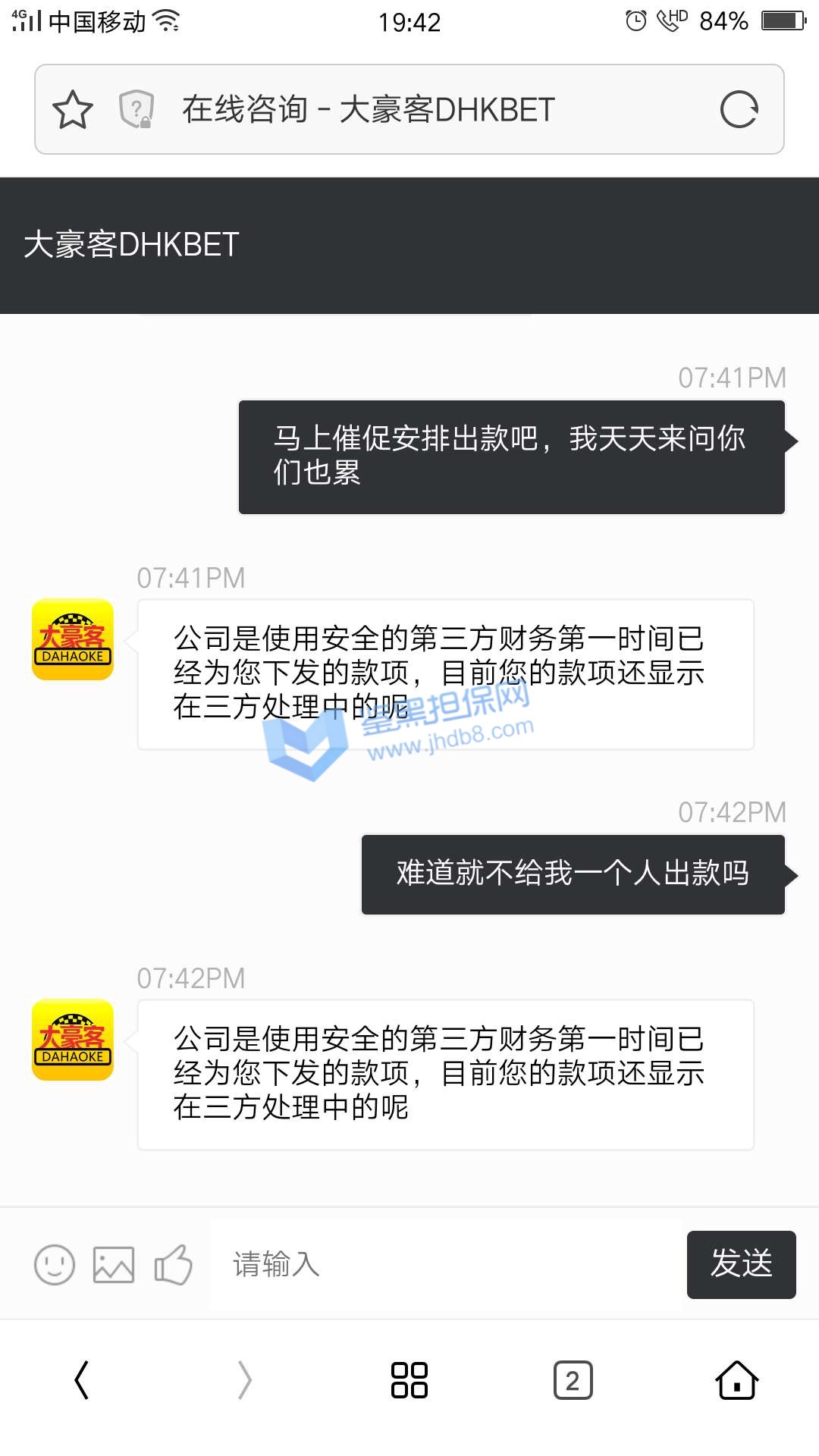Viewport: 819px width, 1456px height.
Task: Open the browser menu grid
Action: click(409, 1379)
